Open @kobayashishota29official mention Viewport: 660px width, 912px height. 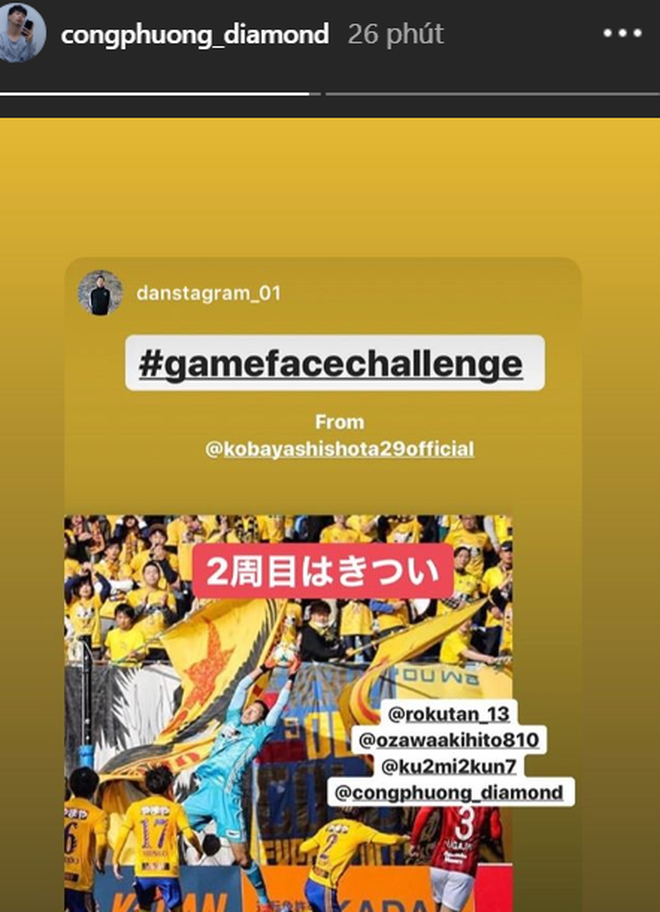click(x=339, y=449)
